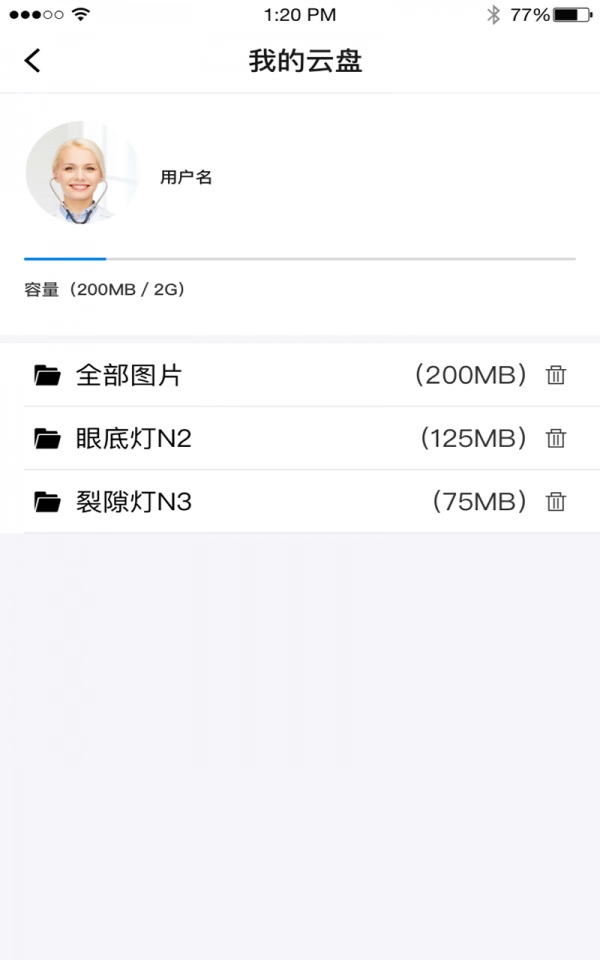Delete the 裂隙灯N3 folder
The image size is (600, 960).
tap(556, 501)
